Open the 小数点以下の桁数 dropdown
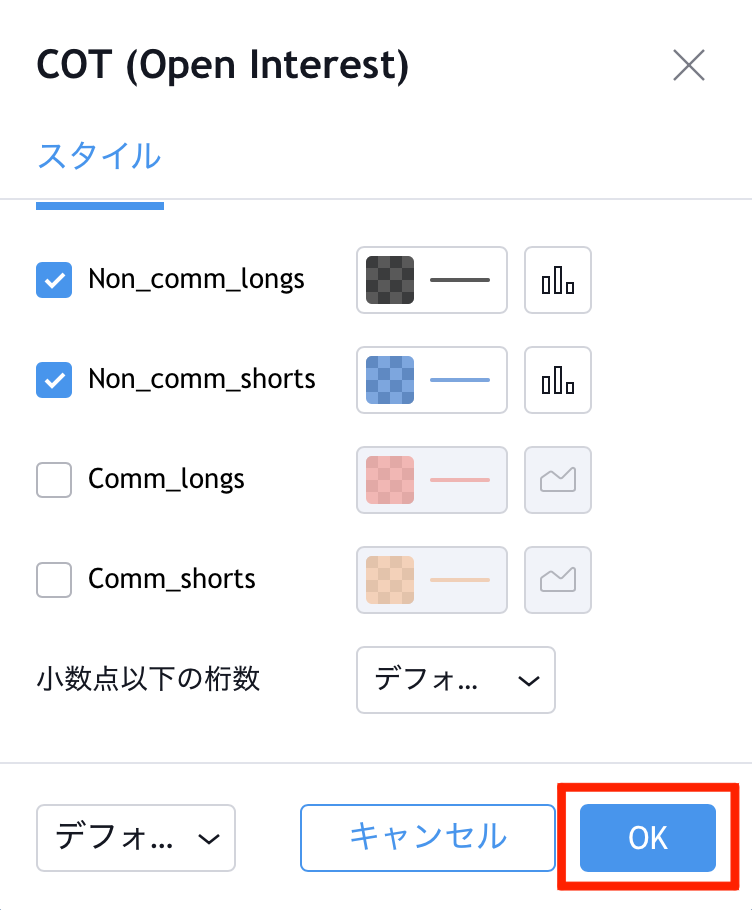This screenshot has width=752, height=910. pos(455,680)
